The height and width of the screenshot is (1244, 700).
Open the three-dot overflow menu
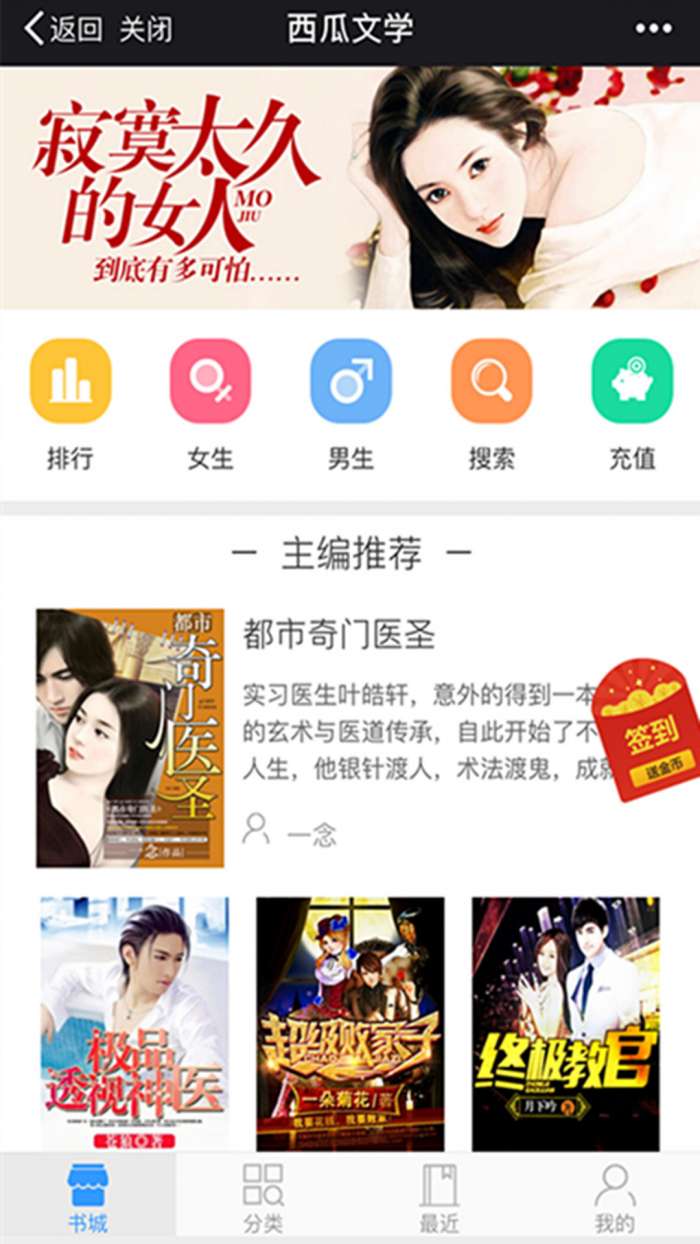[x=654, y=29]
